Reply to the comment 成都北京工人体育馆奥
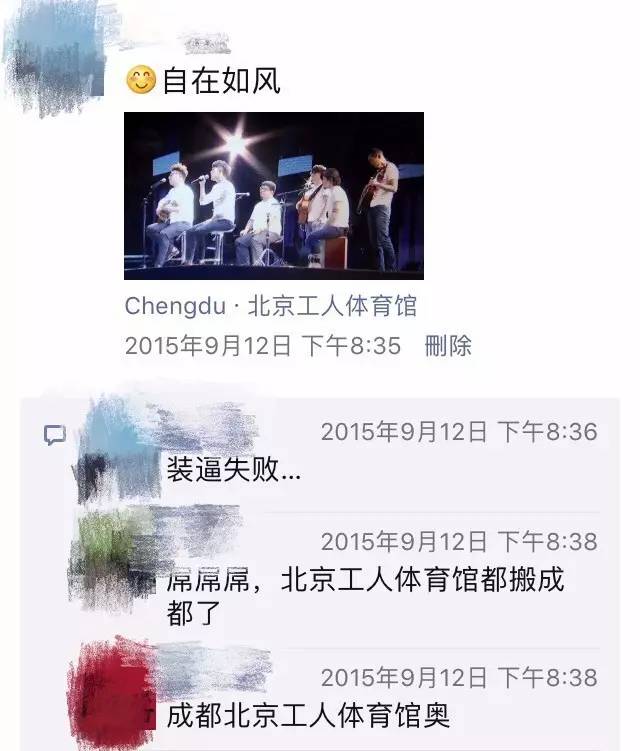The height and width of the screenshot is (751, 640). pos(309,715)
